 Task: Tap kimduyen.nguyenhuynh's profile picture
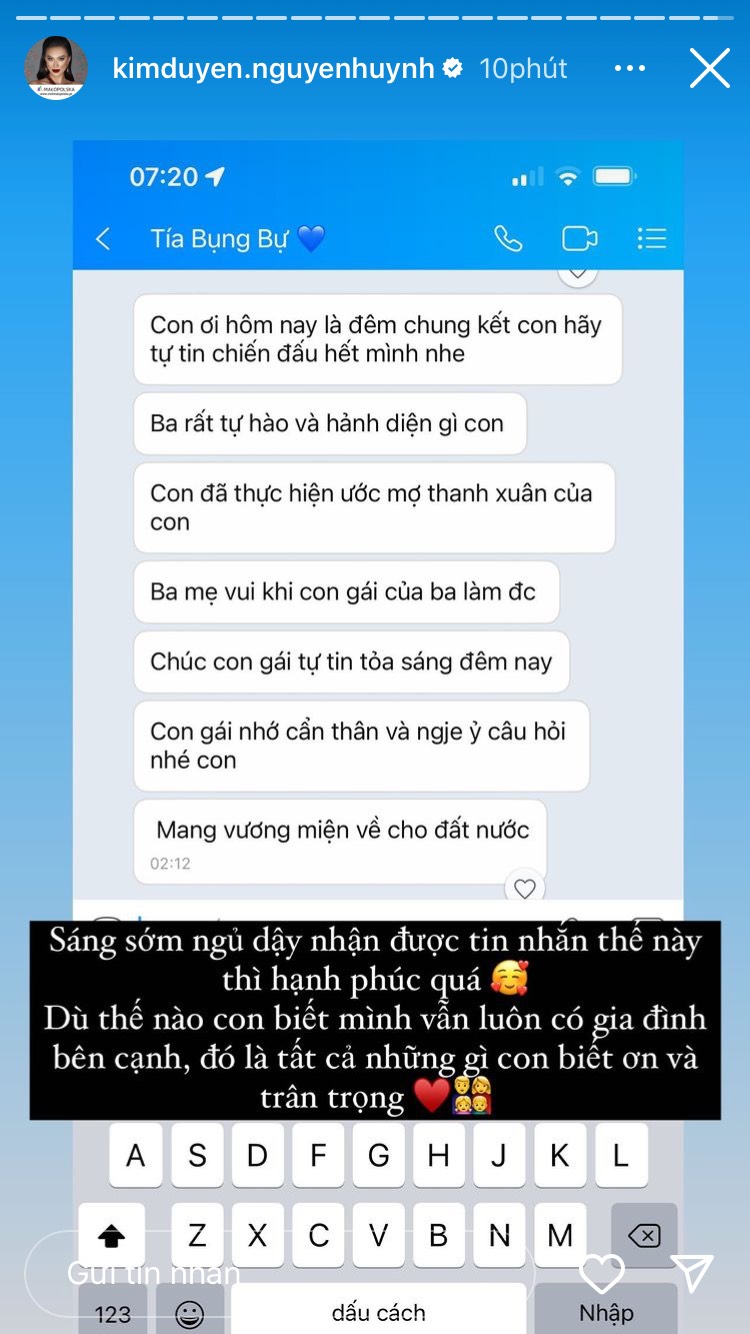click(55, 68)
